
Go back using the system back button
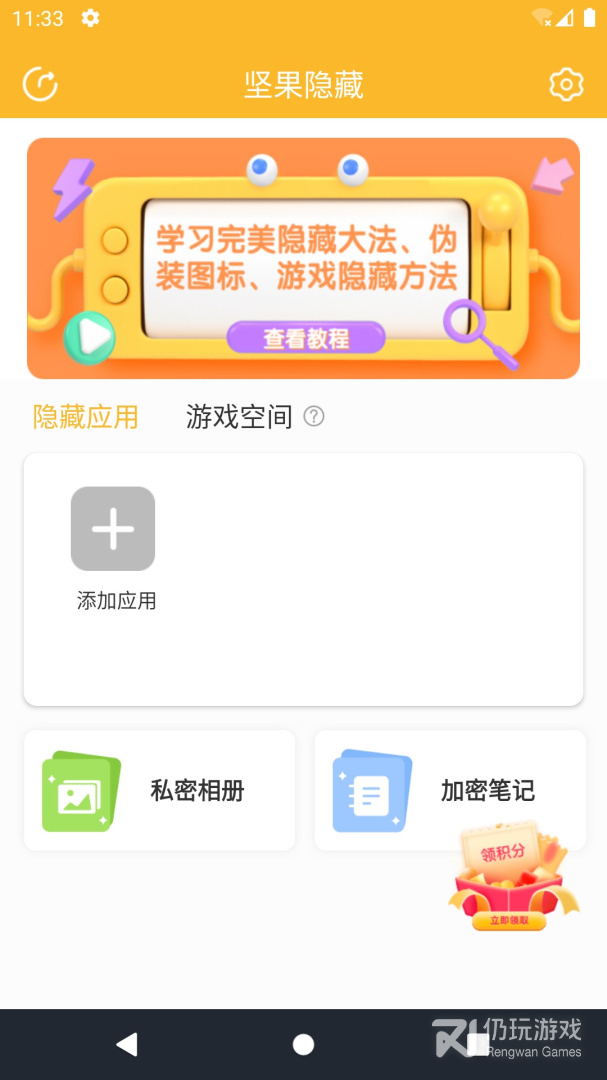127,1044
